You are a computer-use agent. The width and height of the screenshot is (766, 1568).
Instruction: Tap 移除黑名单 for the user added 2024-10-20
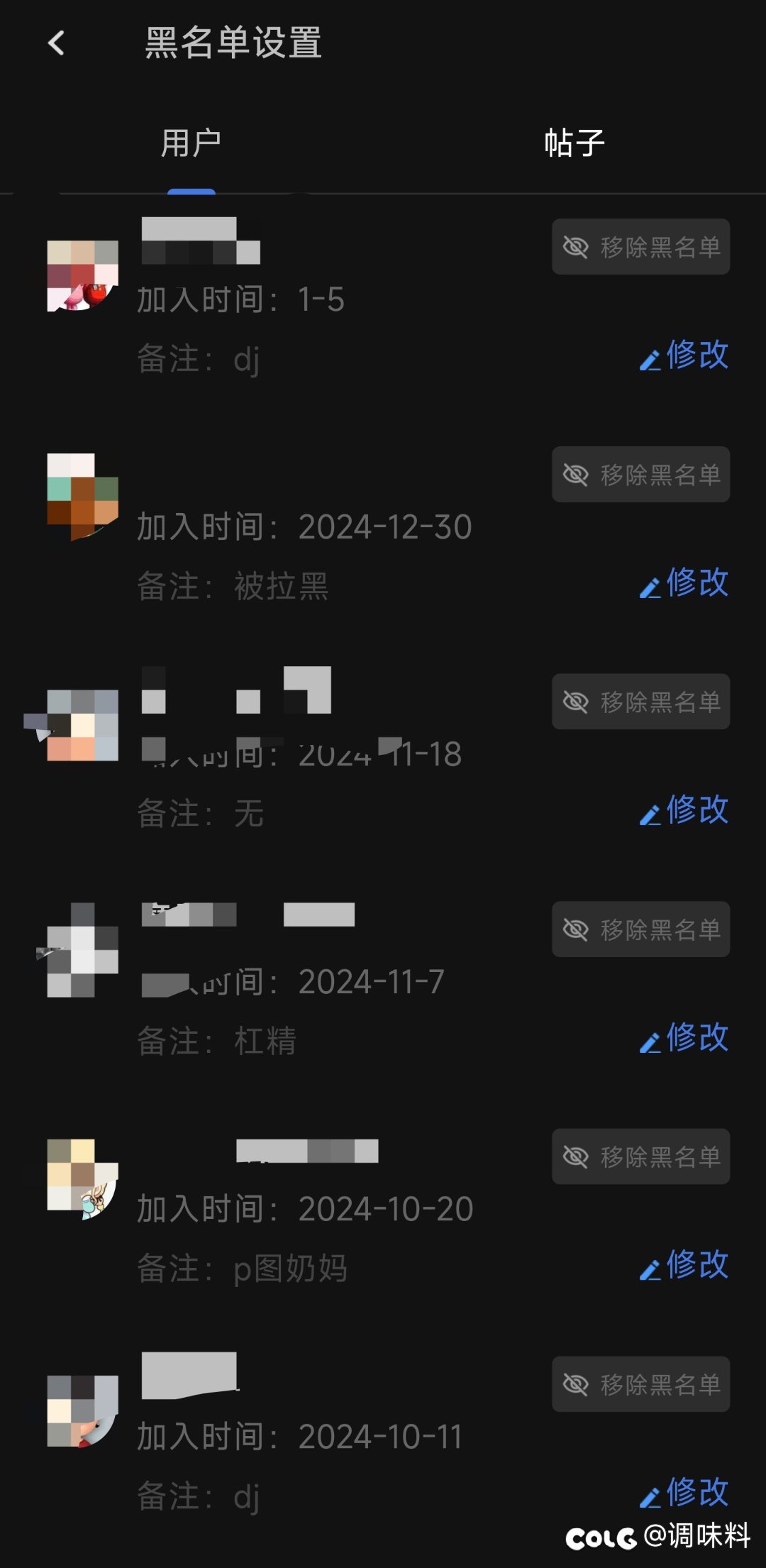click(x=641, y=1156)
